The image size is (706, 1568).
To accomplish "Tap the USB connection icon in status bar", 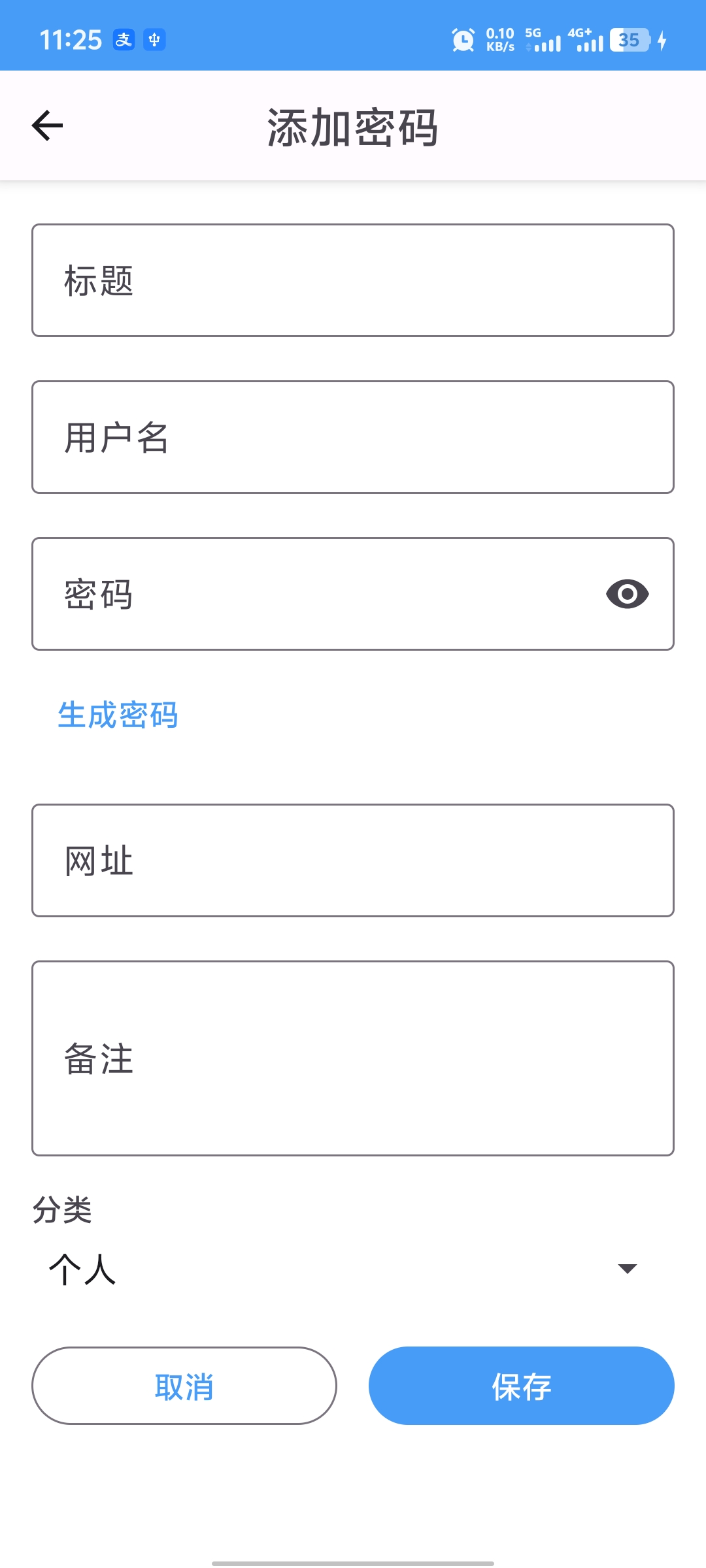I will (x=154, y=40).
